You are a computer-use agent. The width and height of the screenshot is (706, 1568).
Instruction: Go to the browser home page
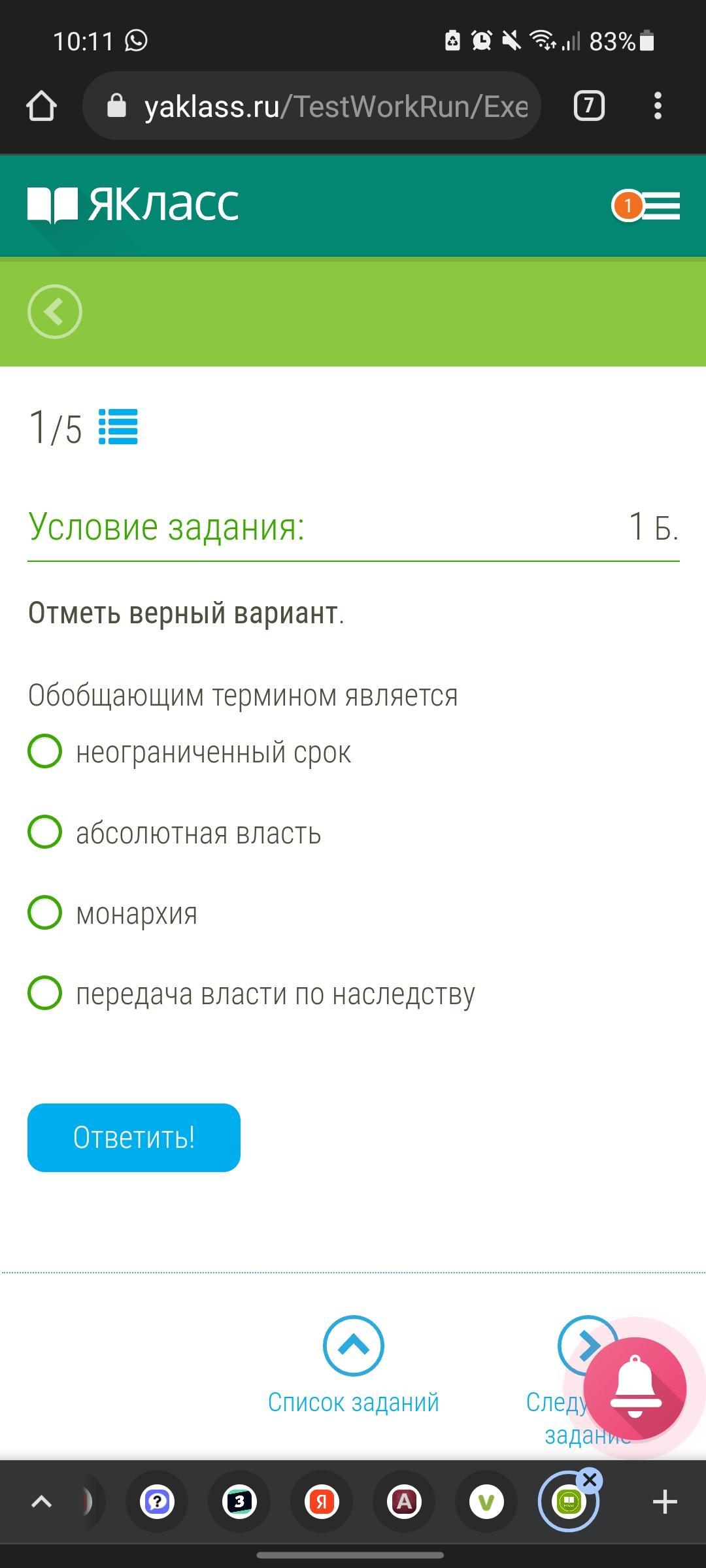pyautogui.click(x=41, y=106)
